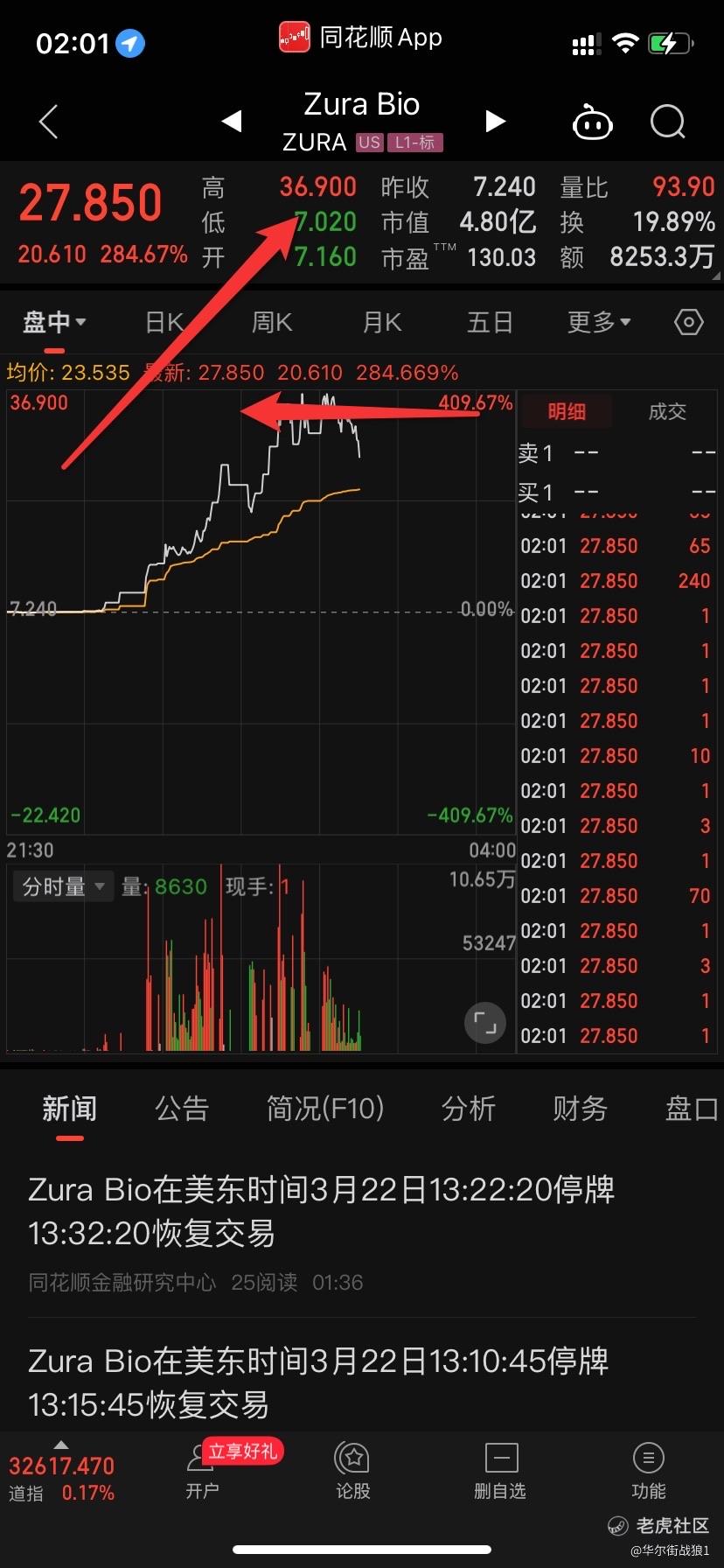The width and height of the screenshot is (724, 1568).
Task: Open stock search magnifier
Action: click(667, 122)
